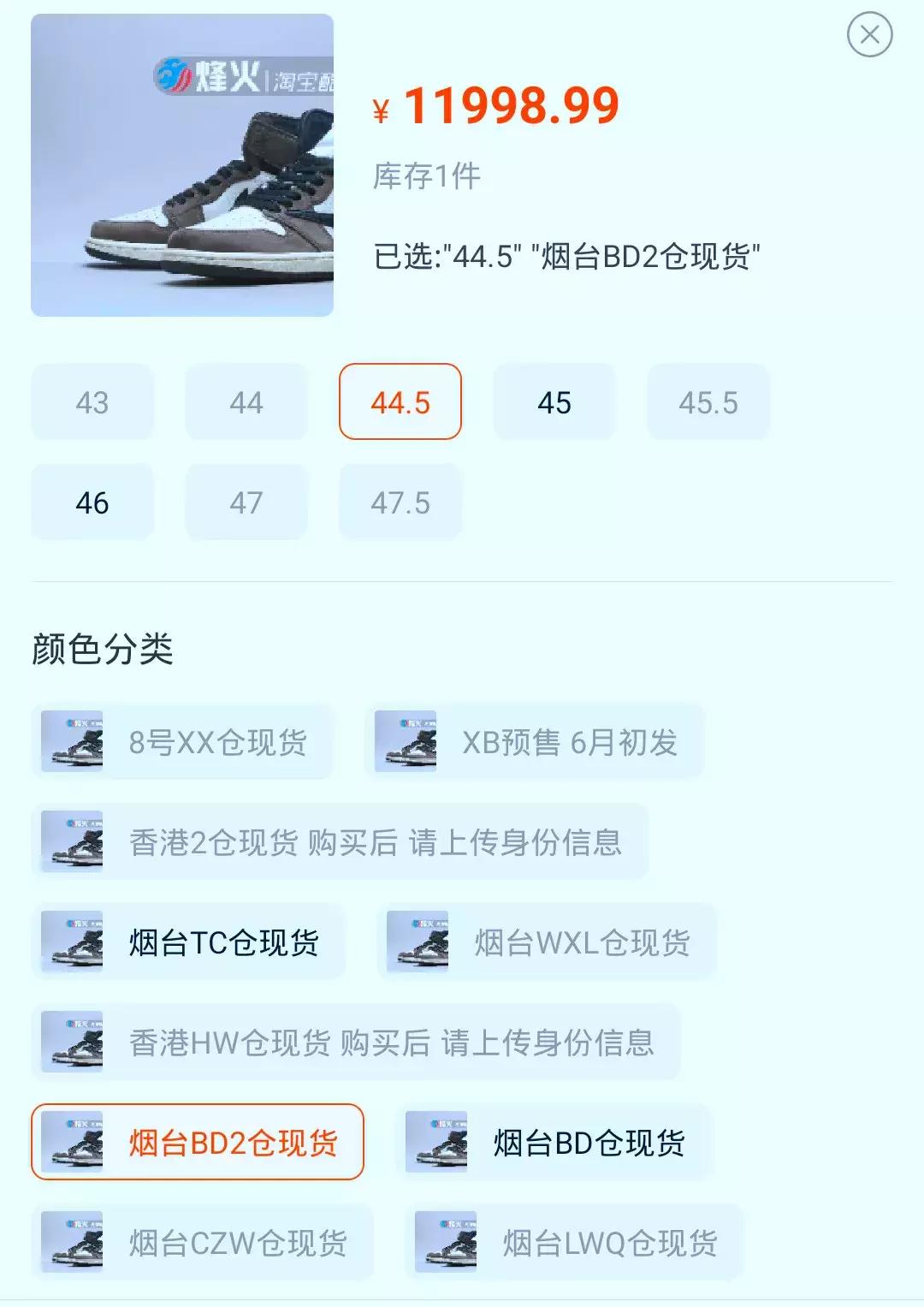
Task: Close the product options dialog
Action: tap(871, 34)
